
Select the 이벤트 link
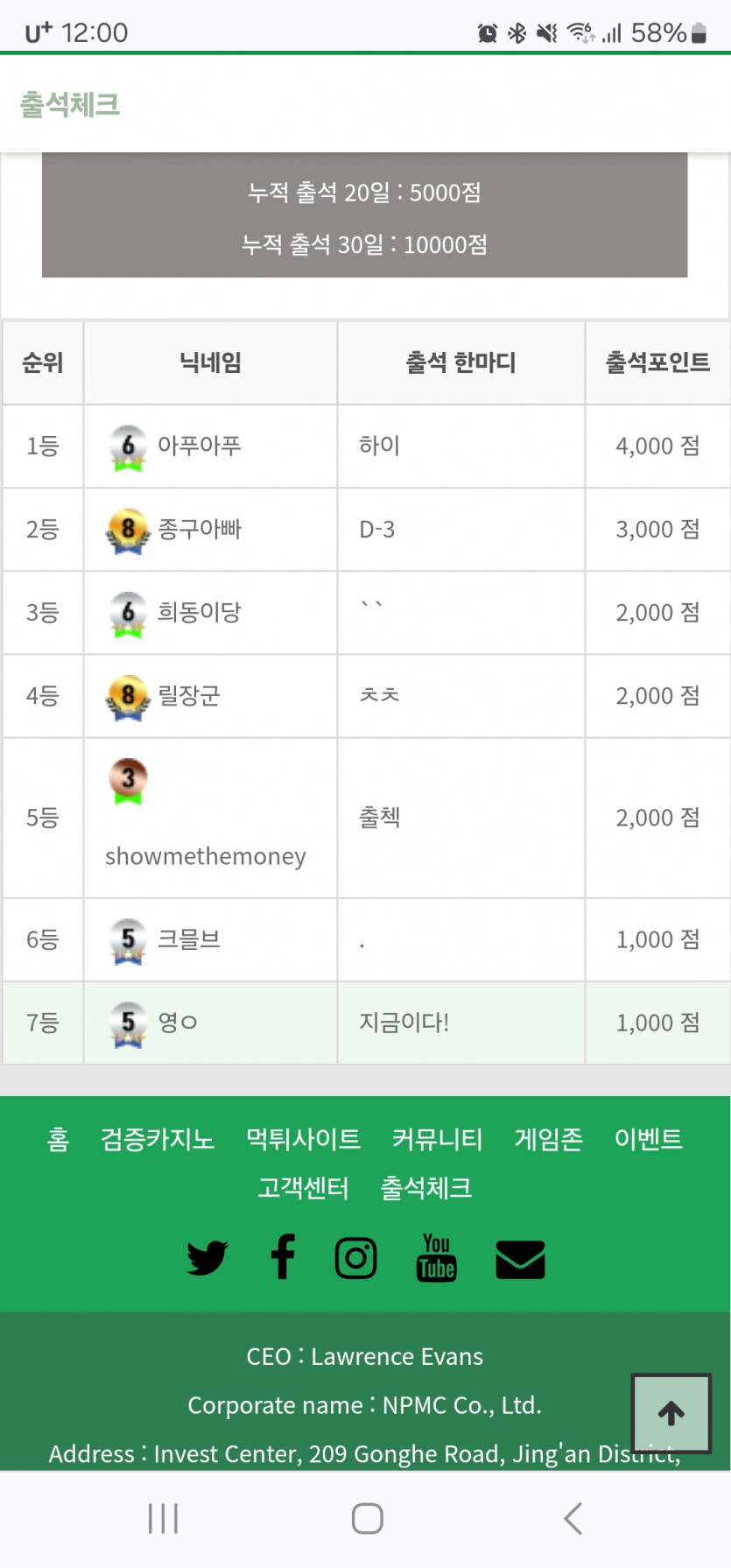tap(648, 1139)
